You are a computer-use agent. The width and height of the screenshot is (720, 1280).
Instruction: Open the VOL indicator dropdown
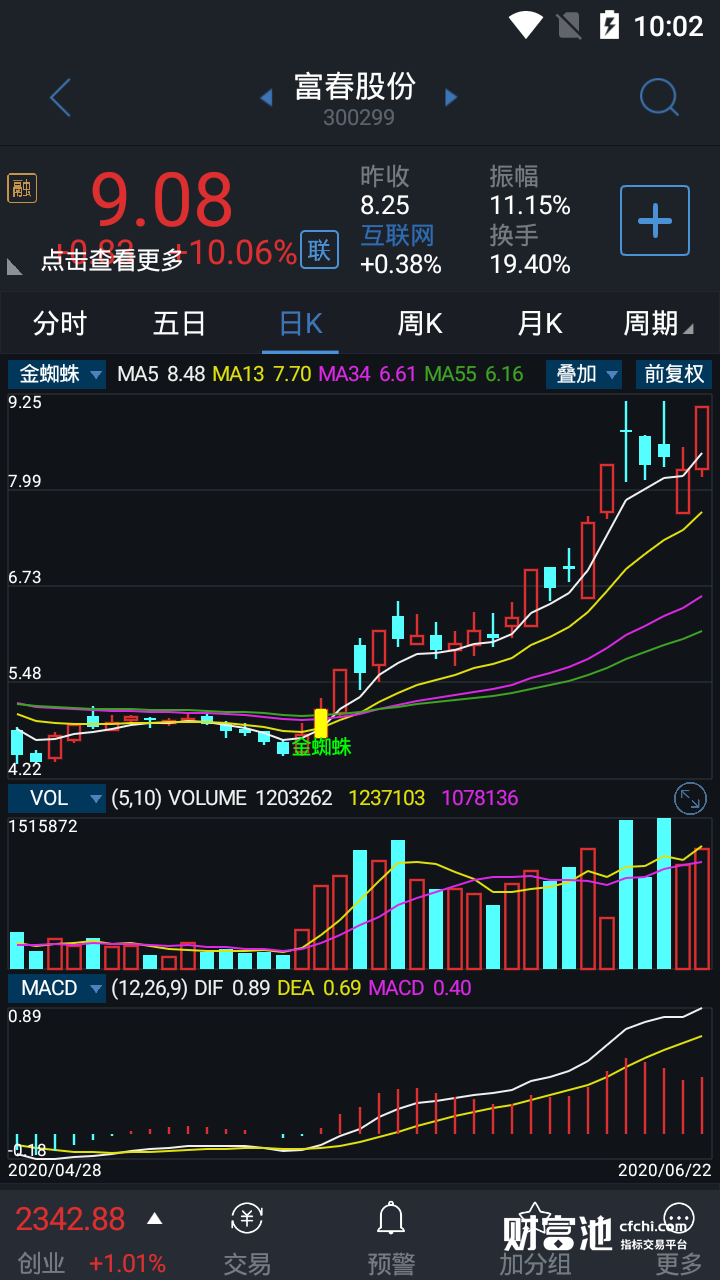58,798
